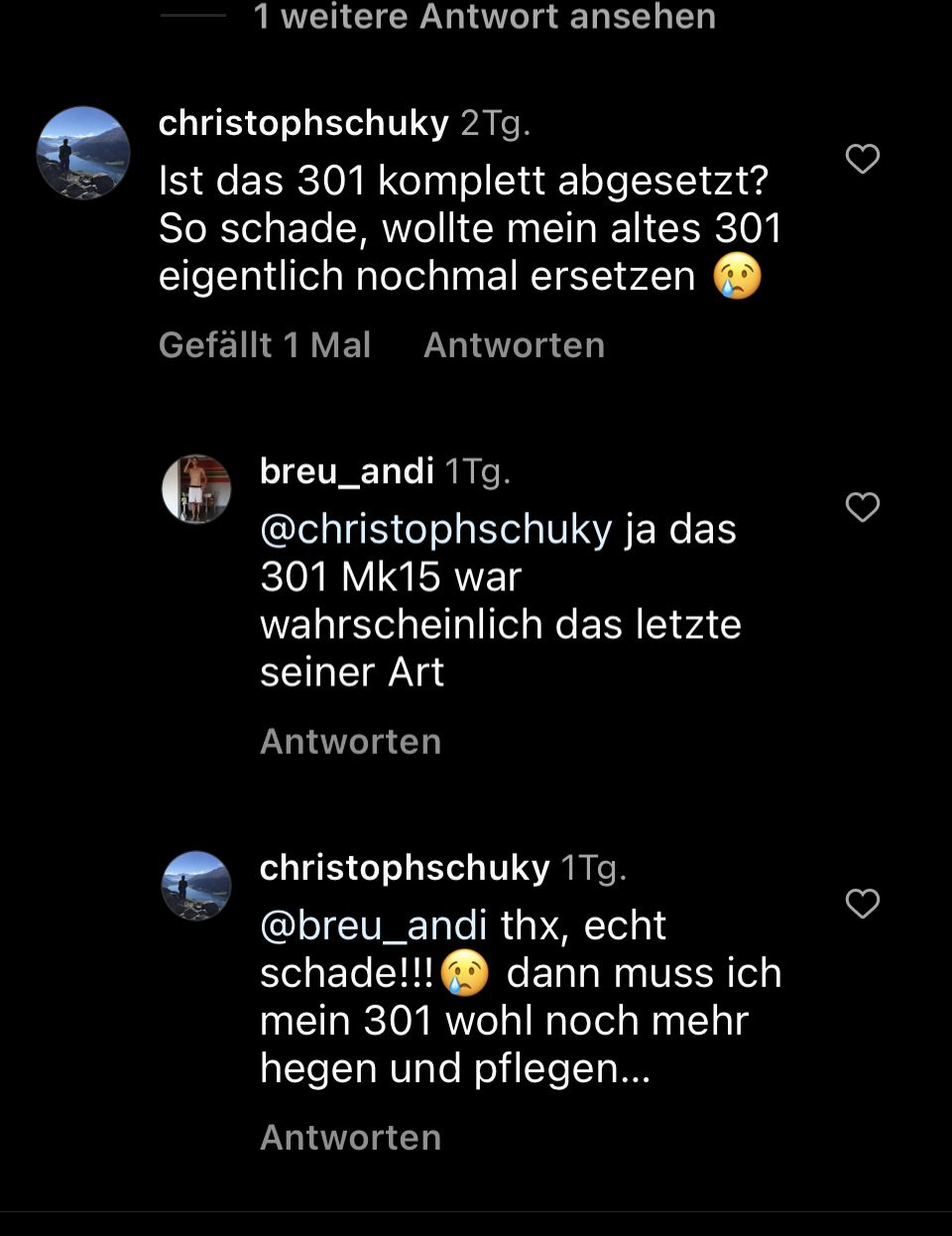Image resolution: width=952 pixels, height=1236 pixels.
Task: Open christophschuky's avatar beside the 2Tg. comment
Action: tap(83, 154)
